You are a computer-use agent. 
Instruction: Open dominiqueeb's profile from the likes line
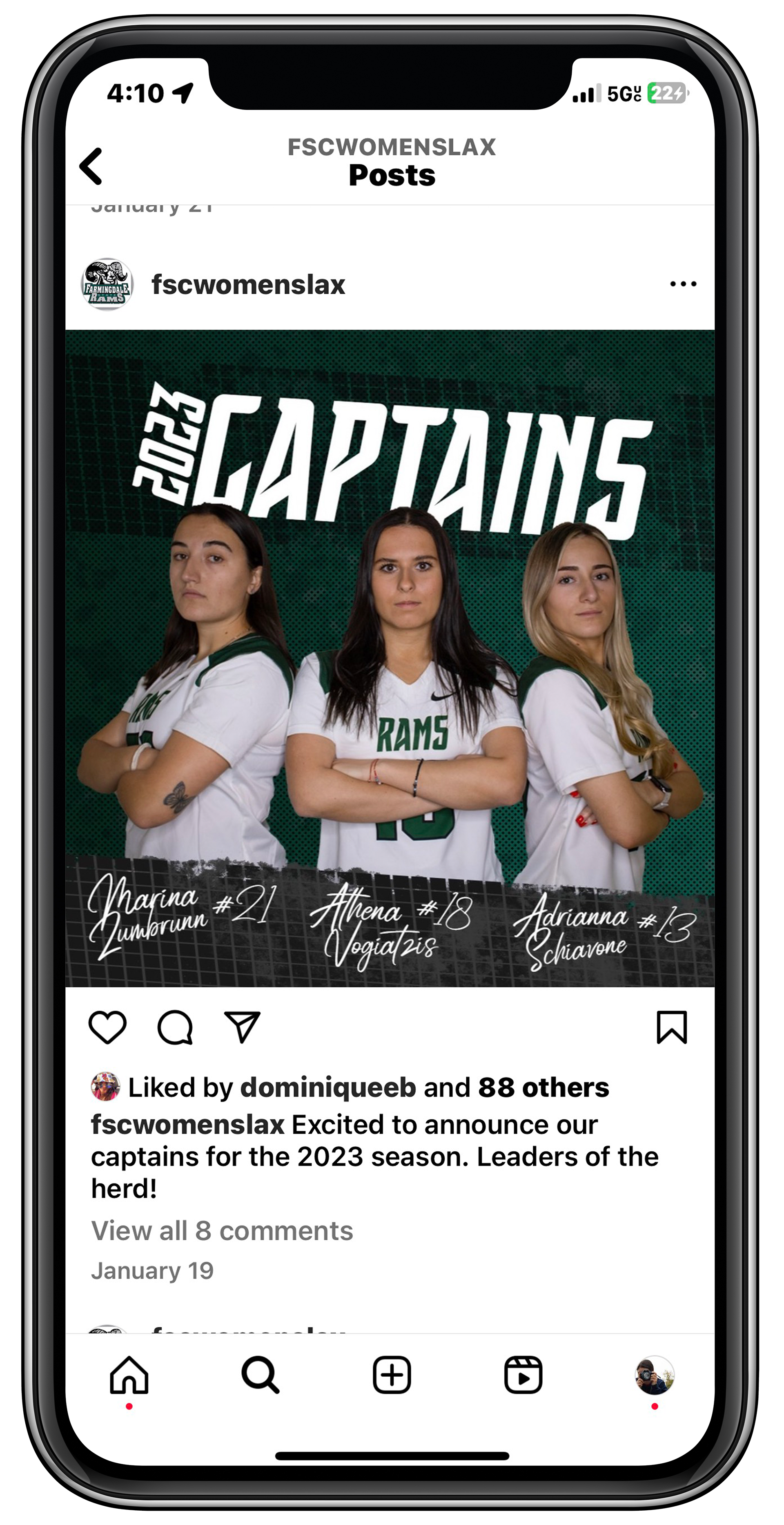[x=328, y=1087]
